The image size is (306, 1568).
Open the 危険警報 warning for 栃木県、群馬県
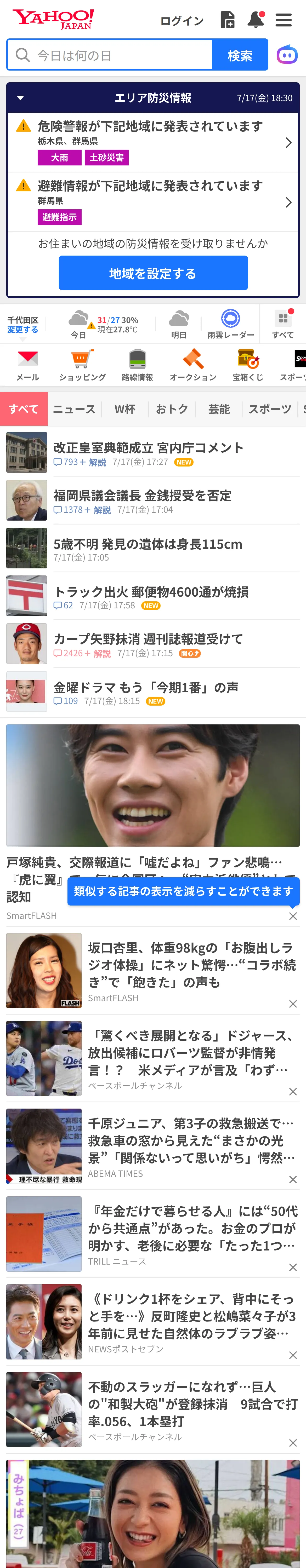(x=153, y=142)
